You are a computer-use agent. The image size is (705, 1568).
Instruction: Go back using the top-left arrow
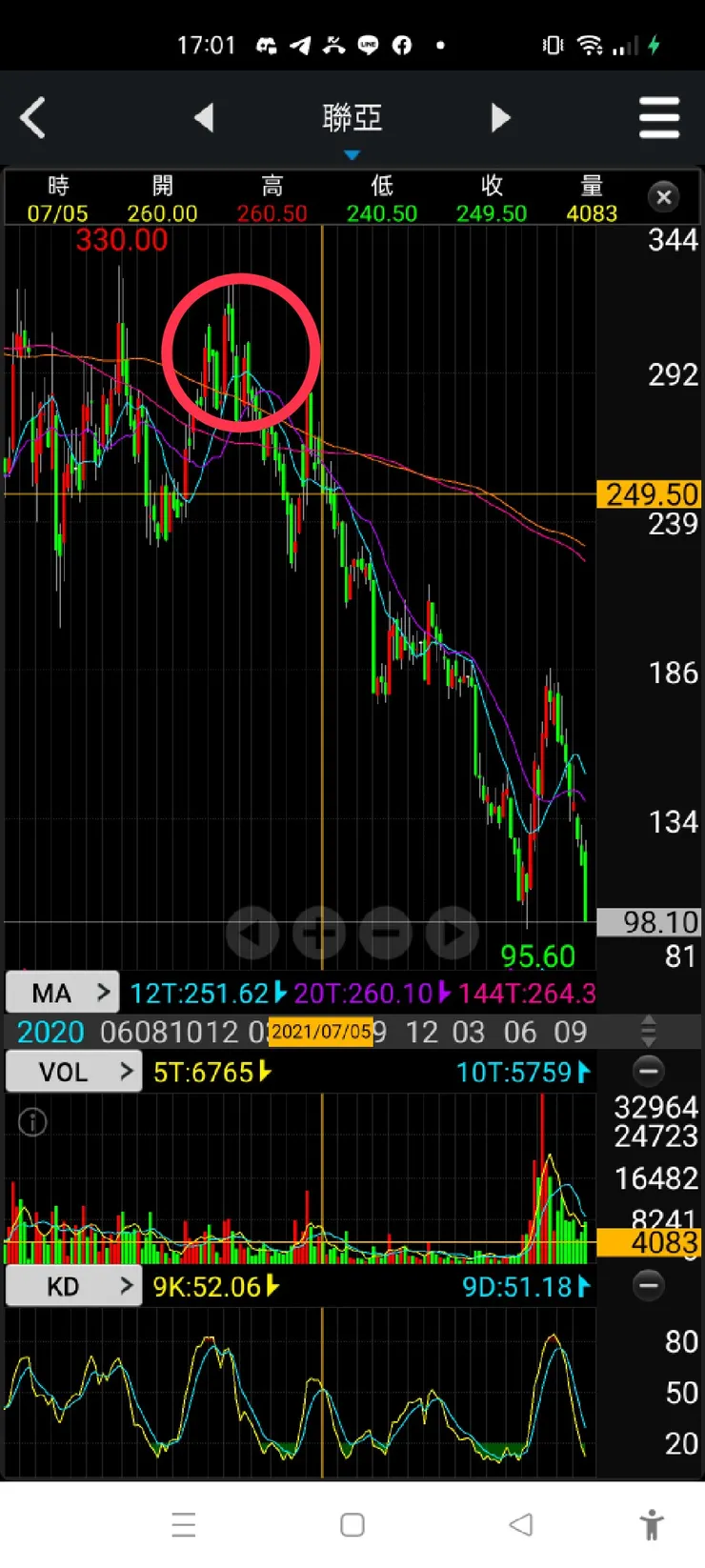[x=33, y=119]
